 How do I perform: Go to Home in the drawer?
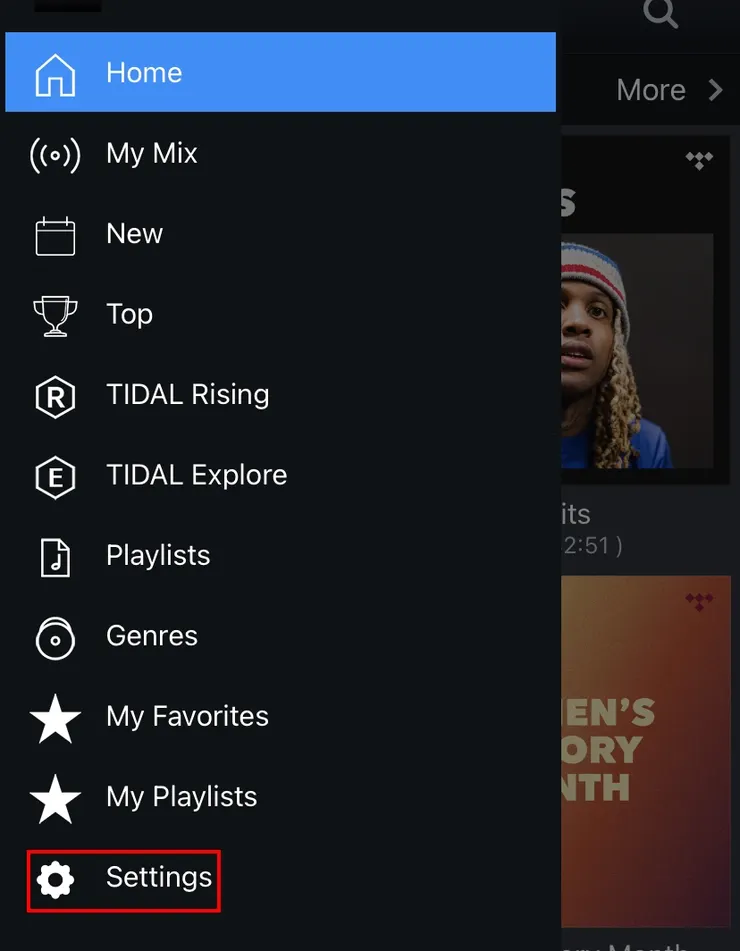144,73
